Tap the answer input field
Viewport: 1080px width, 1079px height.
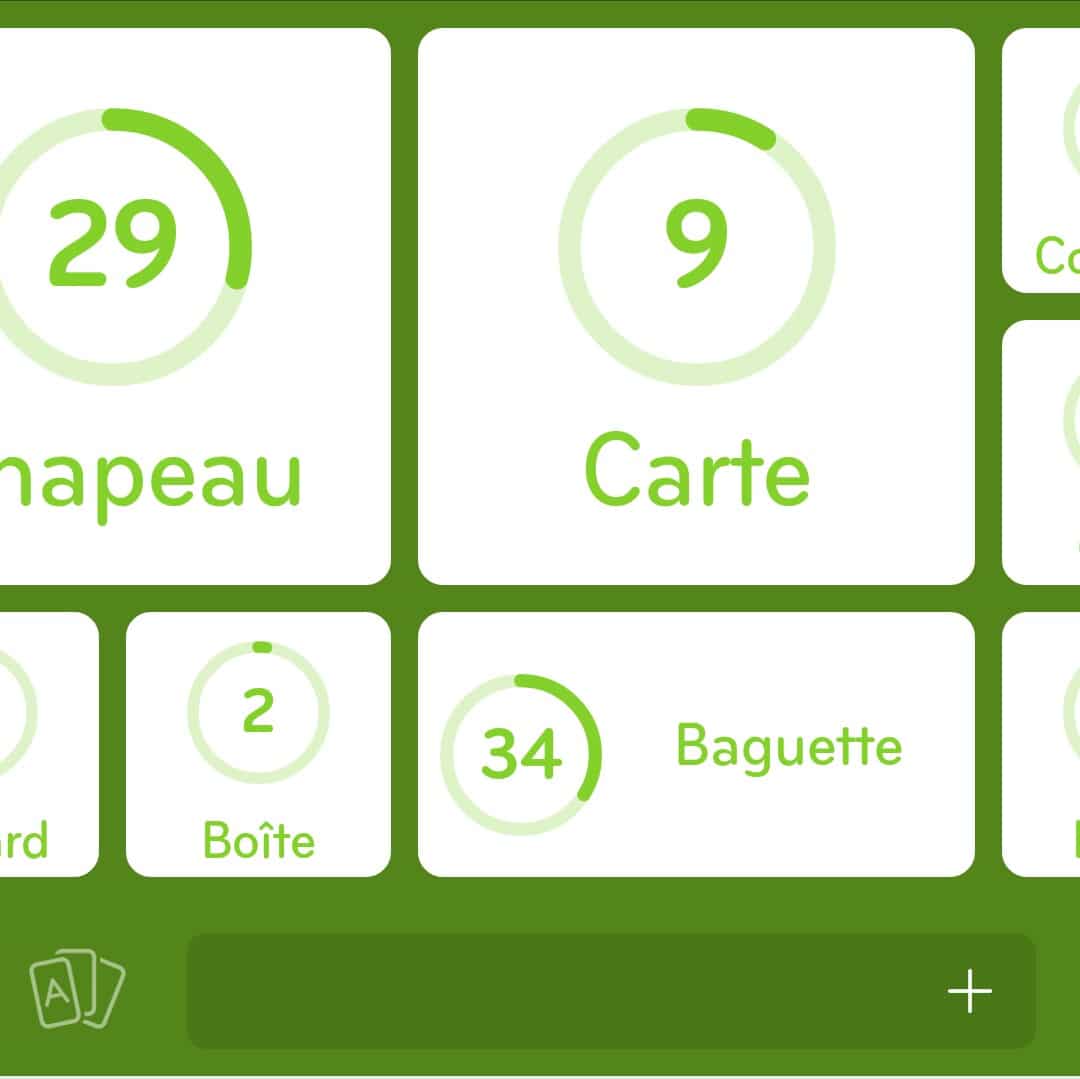(x=560, y=991)
